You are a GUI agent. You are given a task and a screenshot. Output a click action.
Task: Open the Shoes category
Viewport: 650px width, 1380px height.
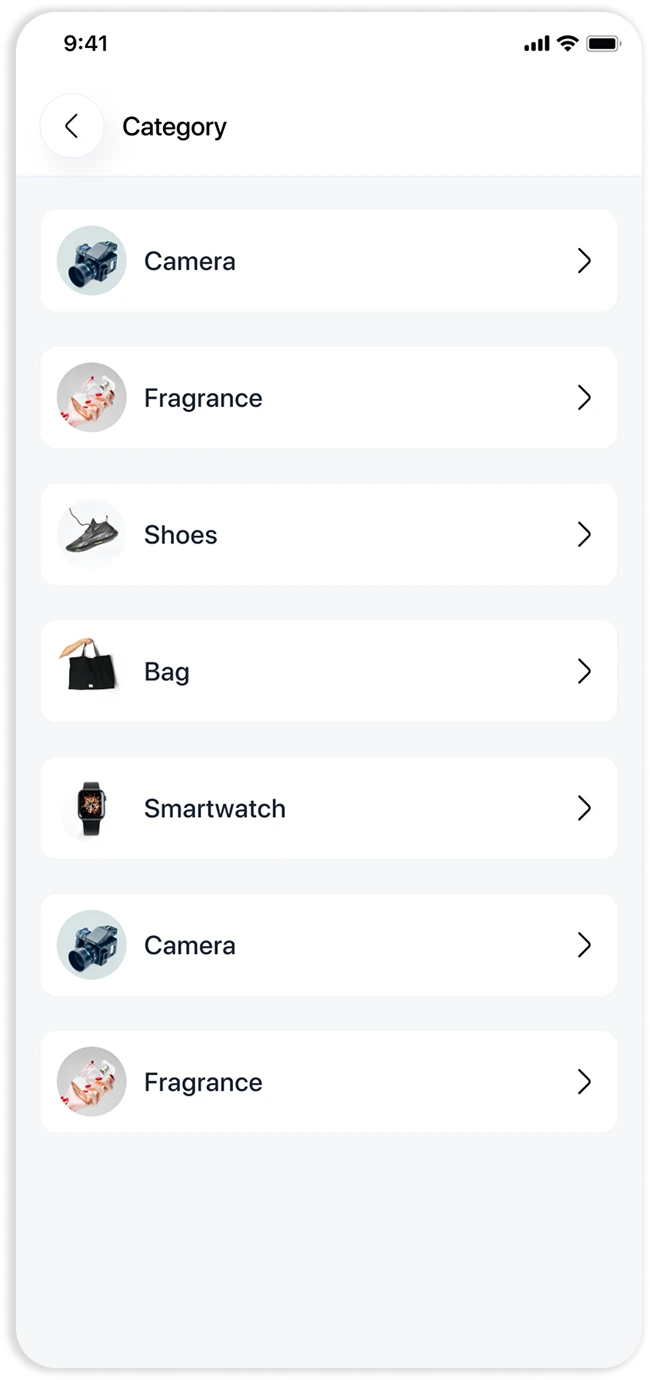(x=328, y=535)
